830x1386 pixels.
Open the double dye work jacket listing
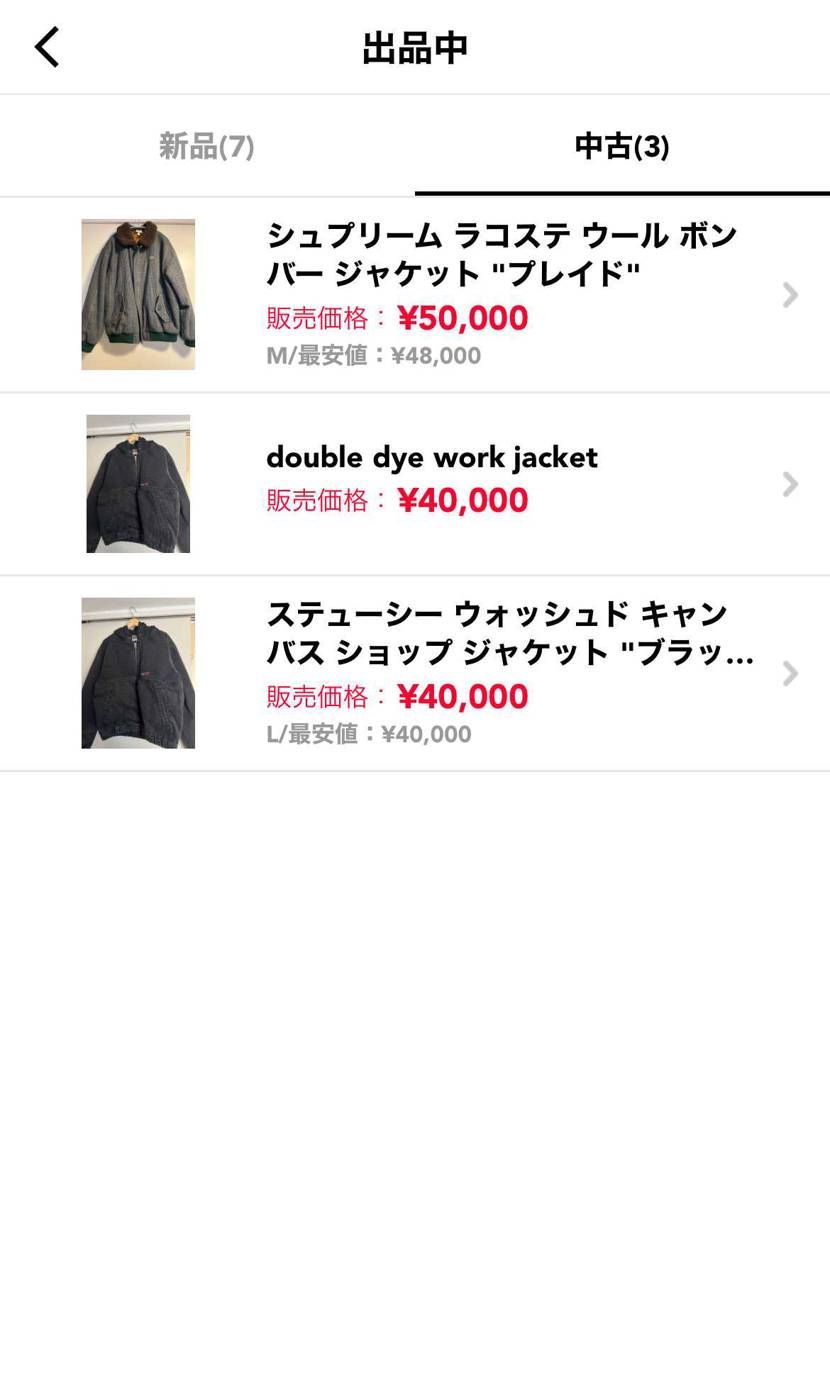coord(432,457)
